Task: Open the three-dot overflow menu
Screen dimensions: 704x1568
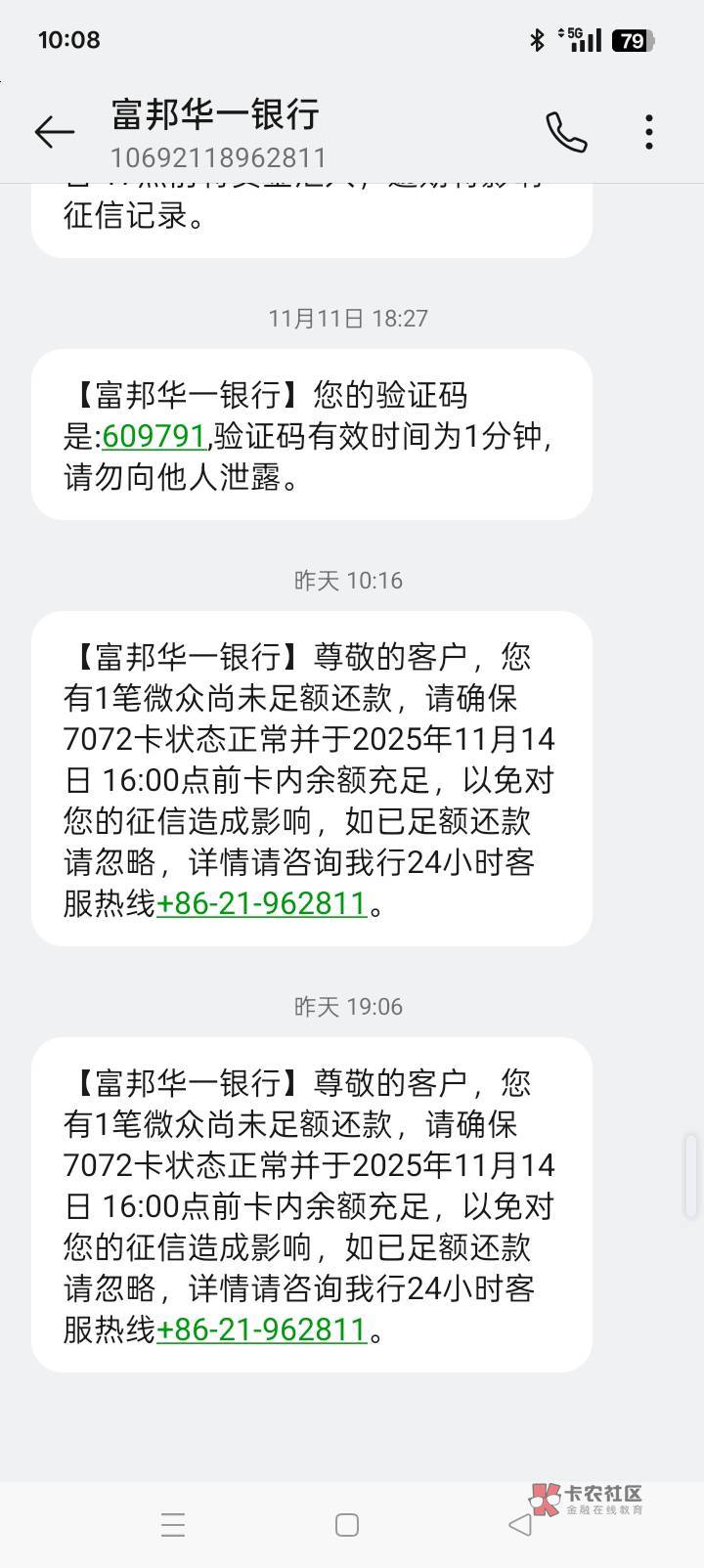Action: point(649,132)
